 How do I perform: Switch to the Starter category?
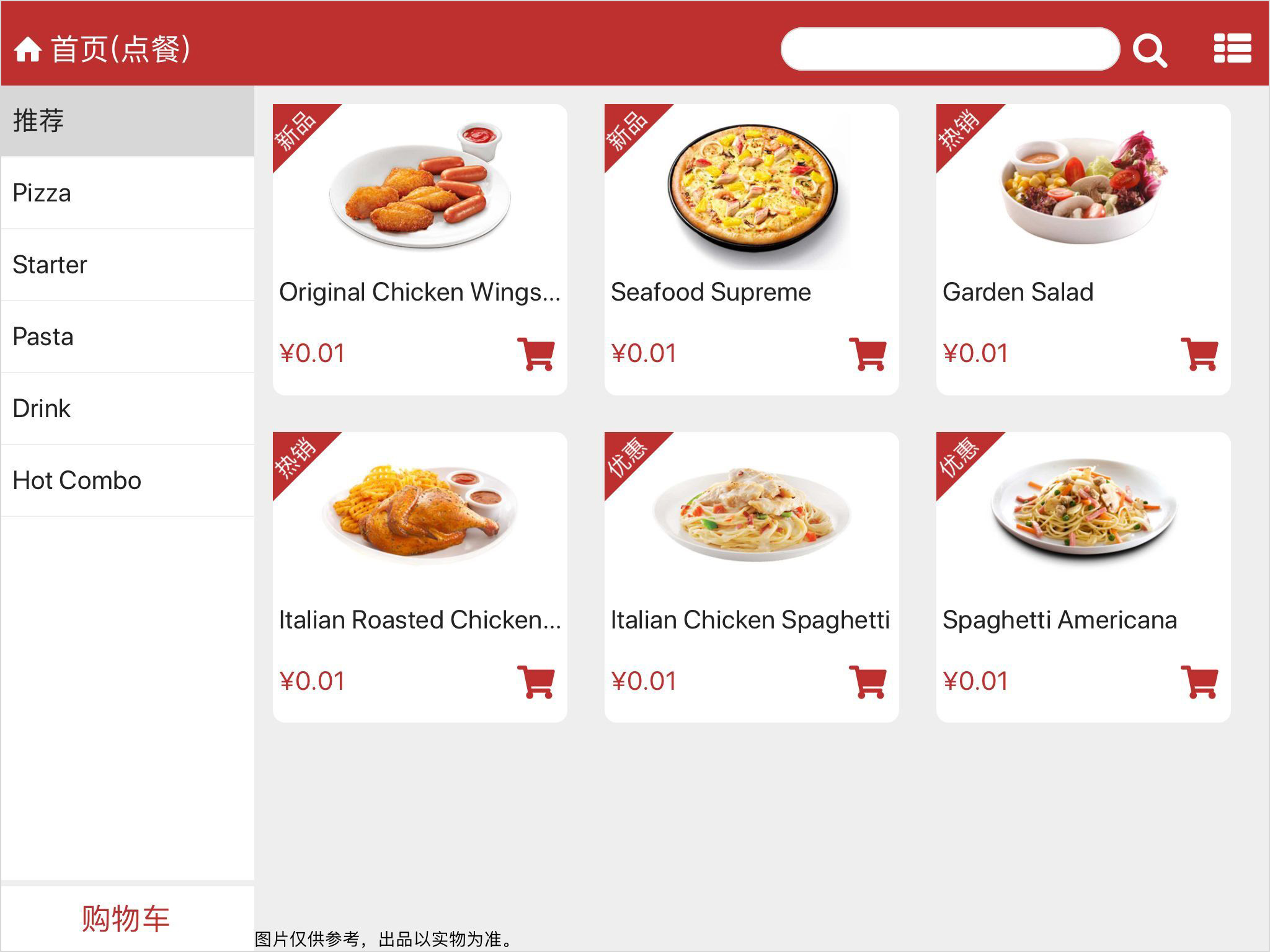click(127, 265)
